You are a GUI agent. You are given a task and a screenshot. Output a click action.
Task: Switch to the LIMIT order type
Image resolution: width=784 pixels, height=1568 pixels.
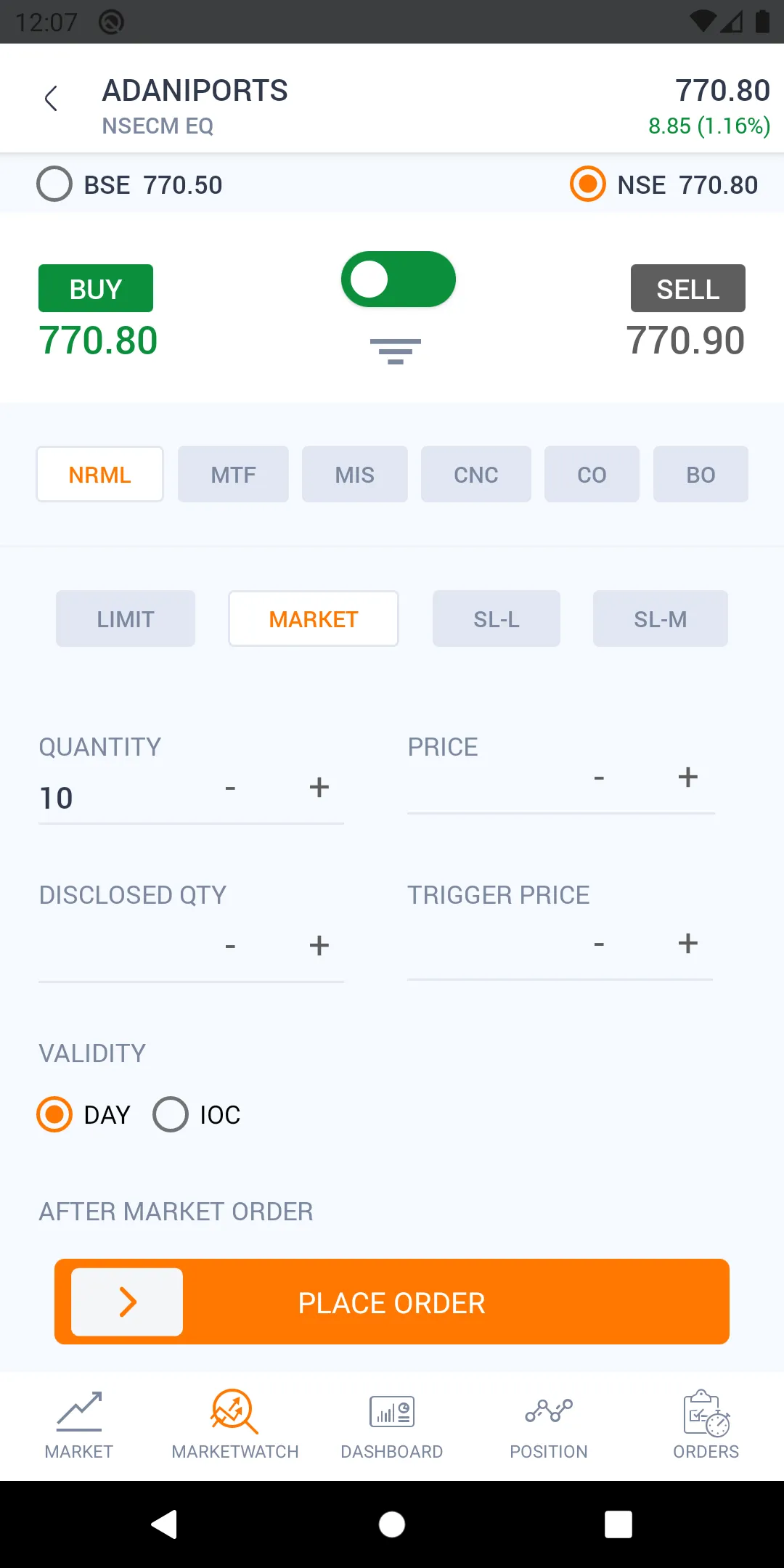(x=125, y=618)
